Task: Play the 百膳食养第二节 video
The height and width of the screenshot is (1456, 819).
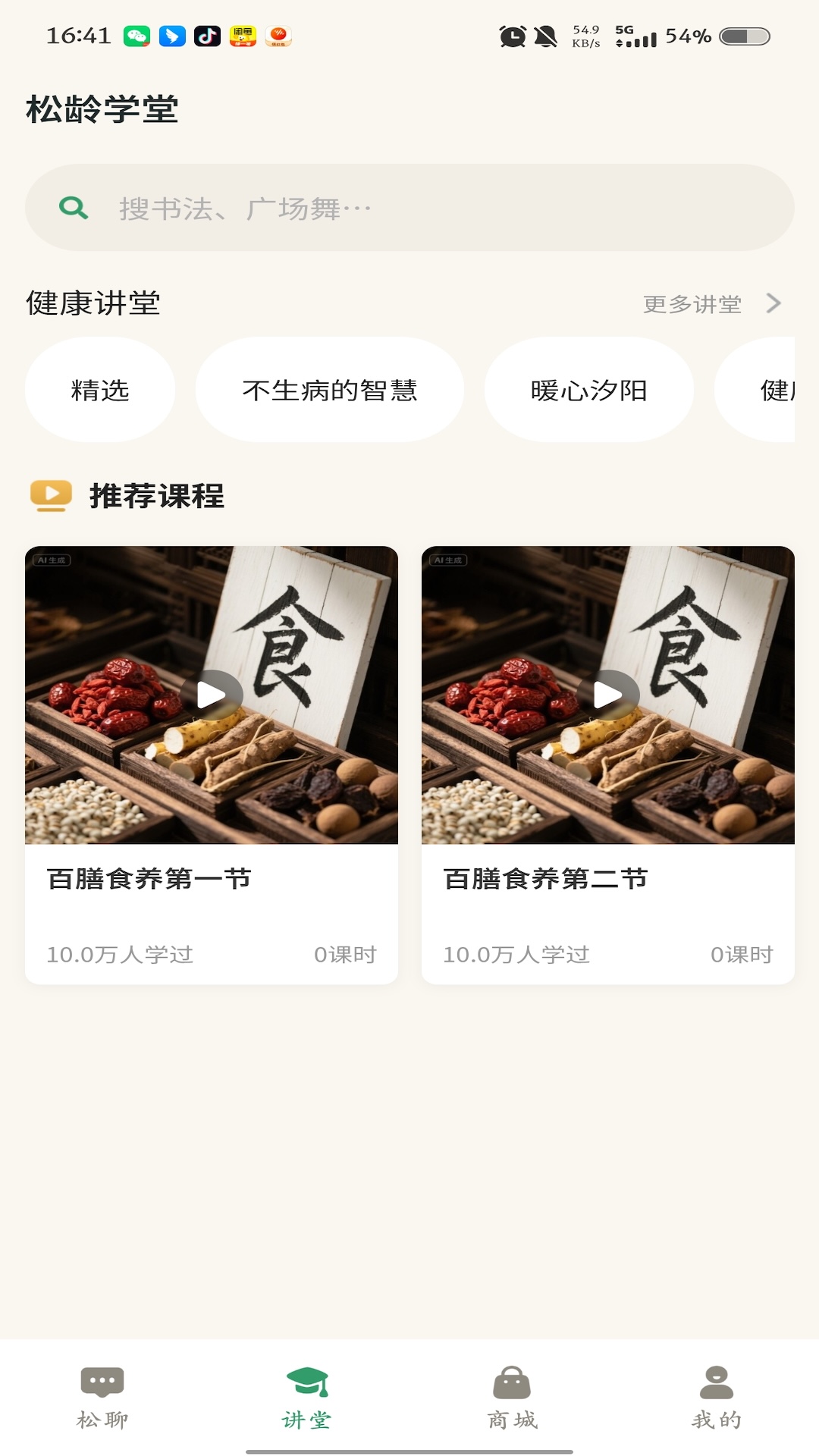Action: tap(607, 694)
